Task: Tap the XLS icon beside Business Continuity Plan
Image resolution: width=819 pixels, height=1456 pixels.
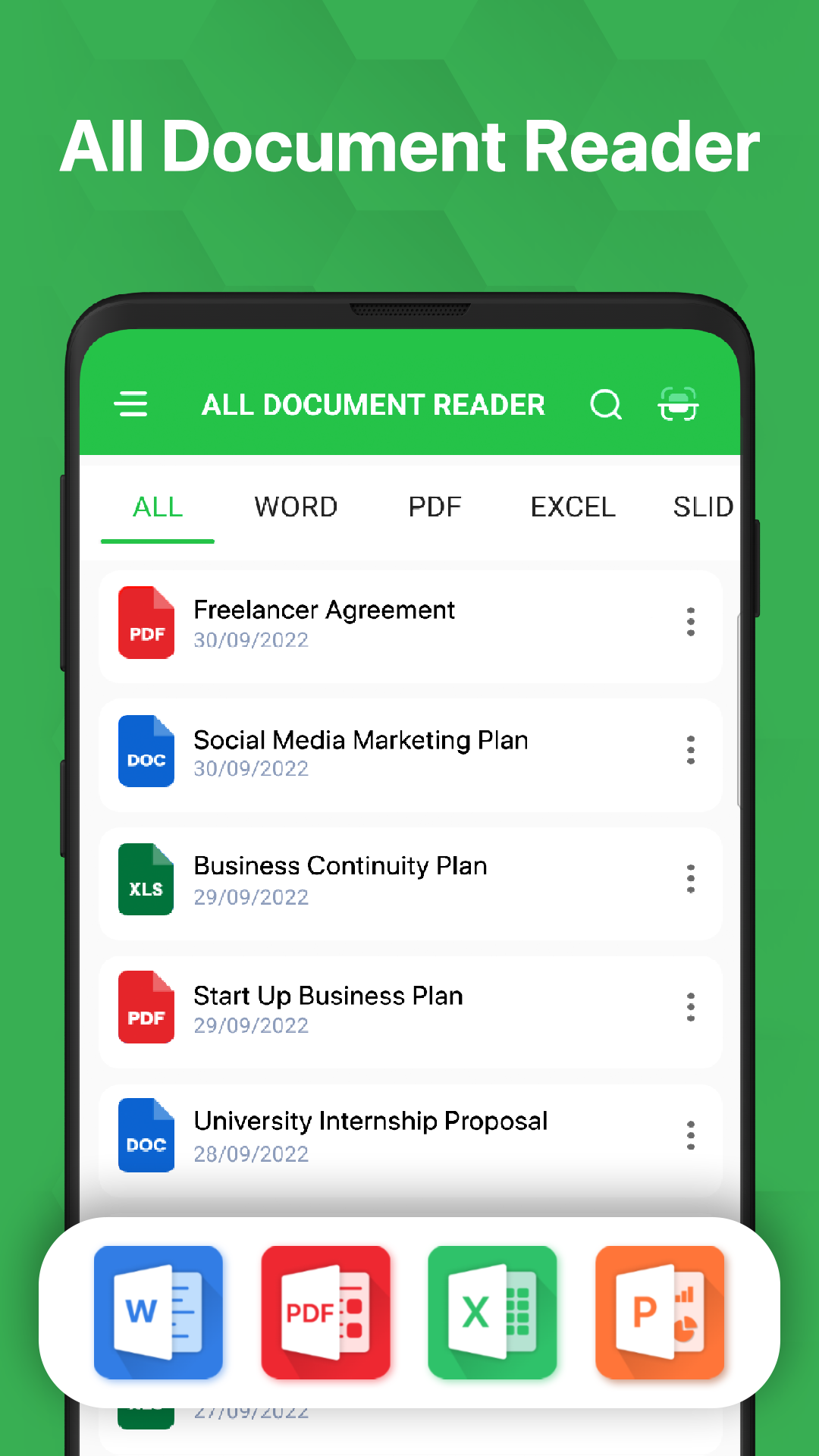Action: tap(146, 880)
